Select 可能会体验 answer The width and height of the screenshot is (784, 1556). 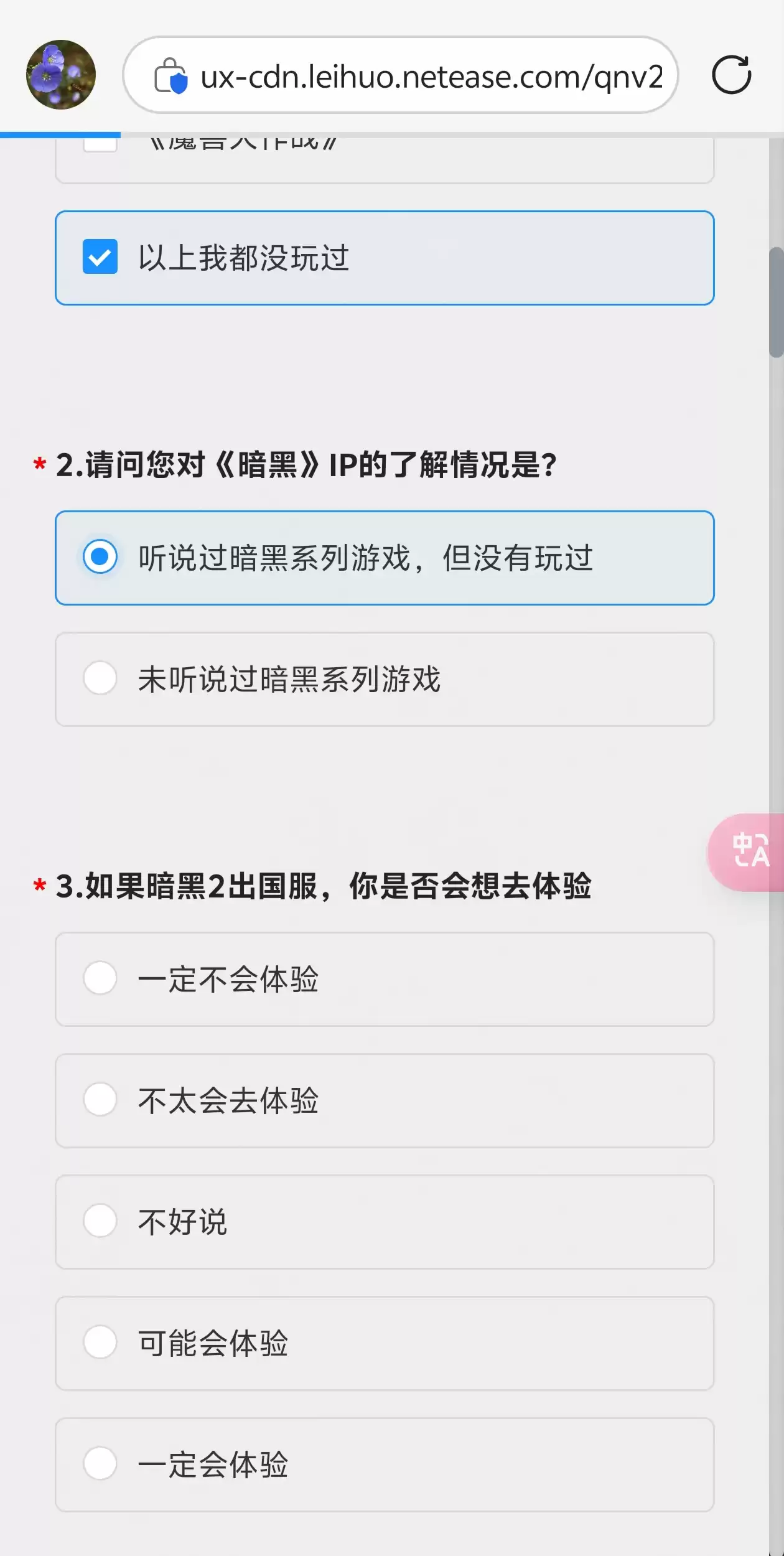click(x=385, y=1343)
